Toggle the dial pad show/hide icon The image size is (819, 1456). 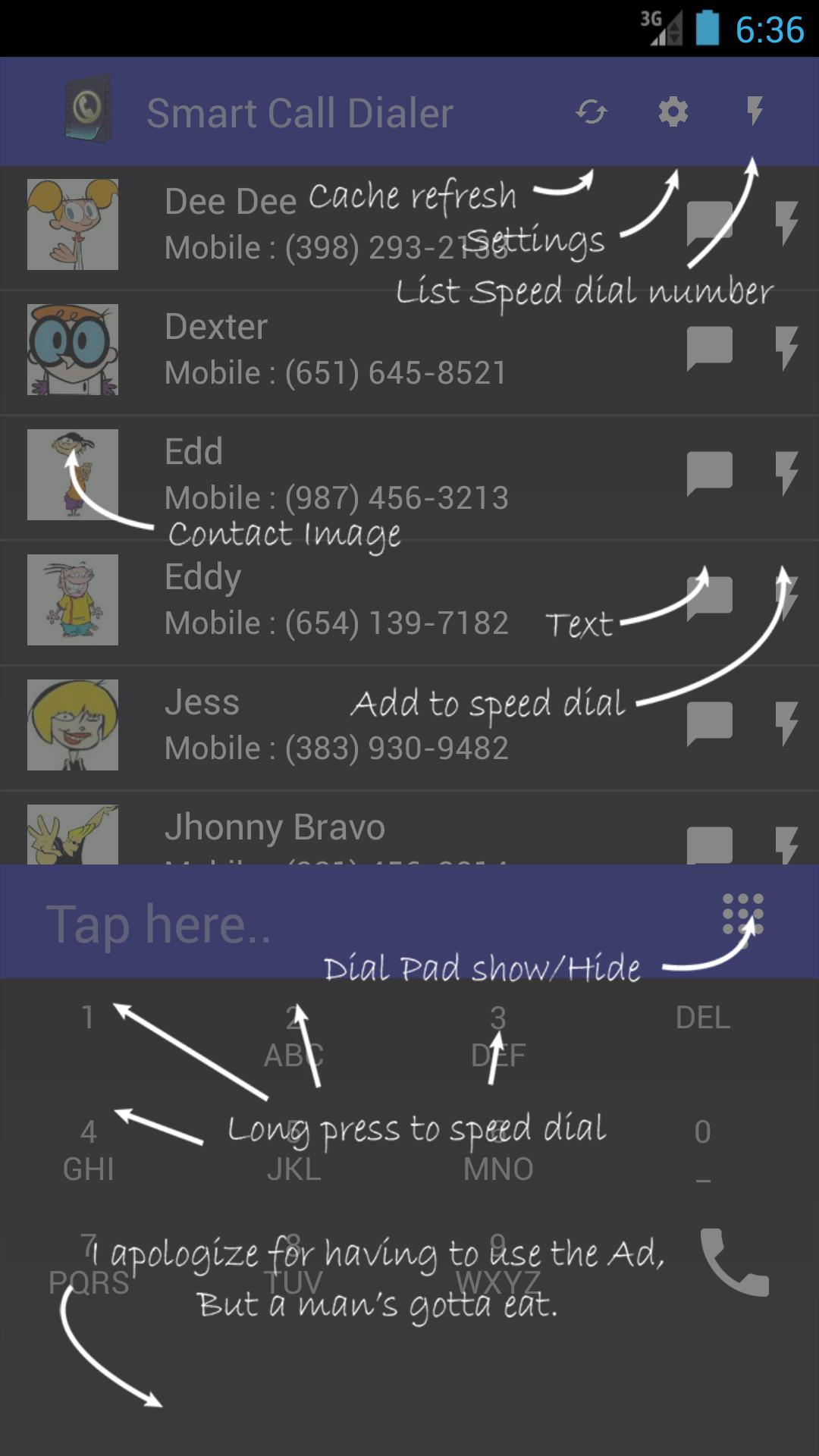(742, 914)
